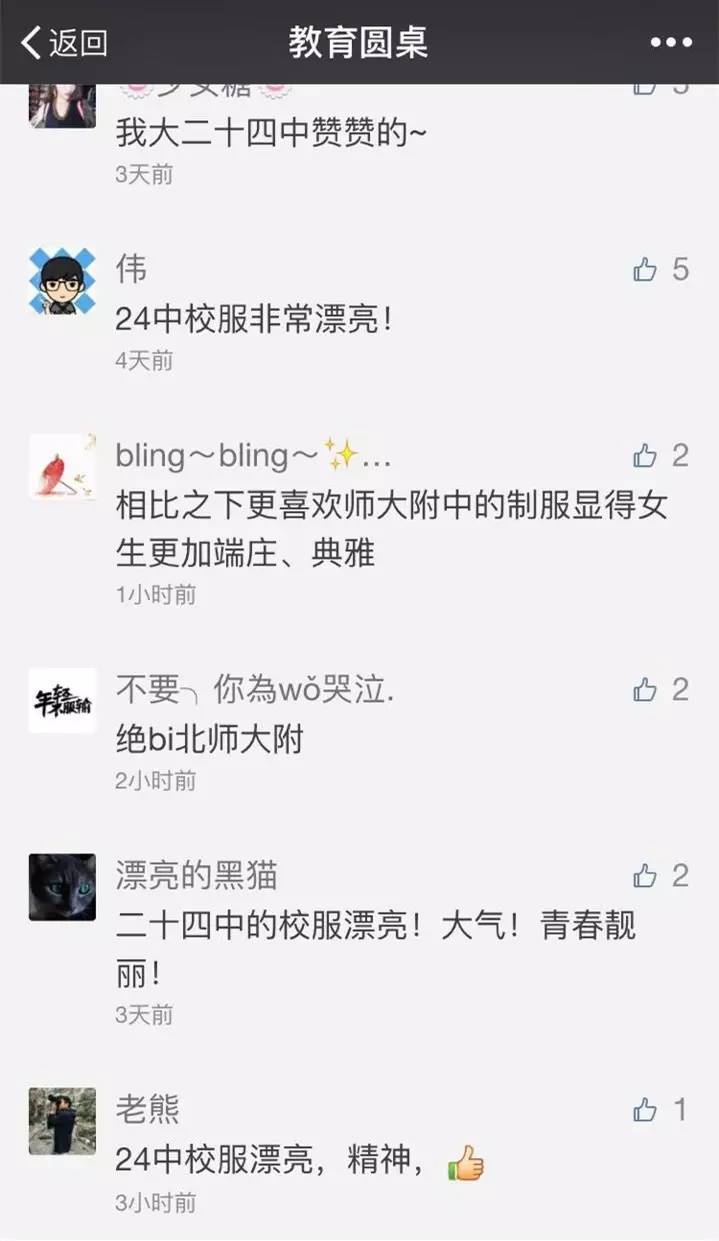The image size is (719, 1241).
Task: Like 老熊's comment
Action: (646, 1109)
